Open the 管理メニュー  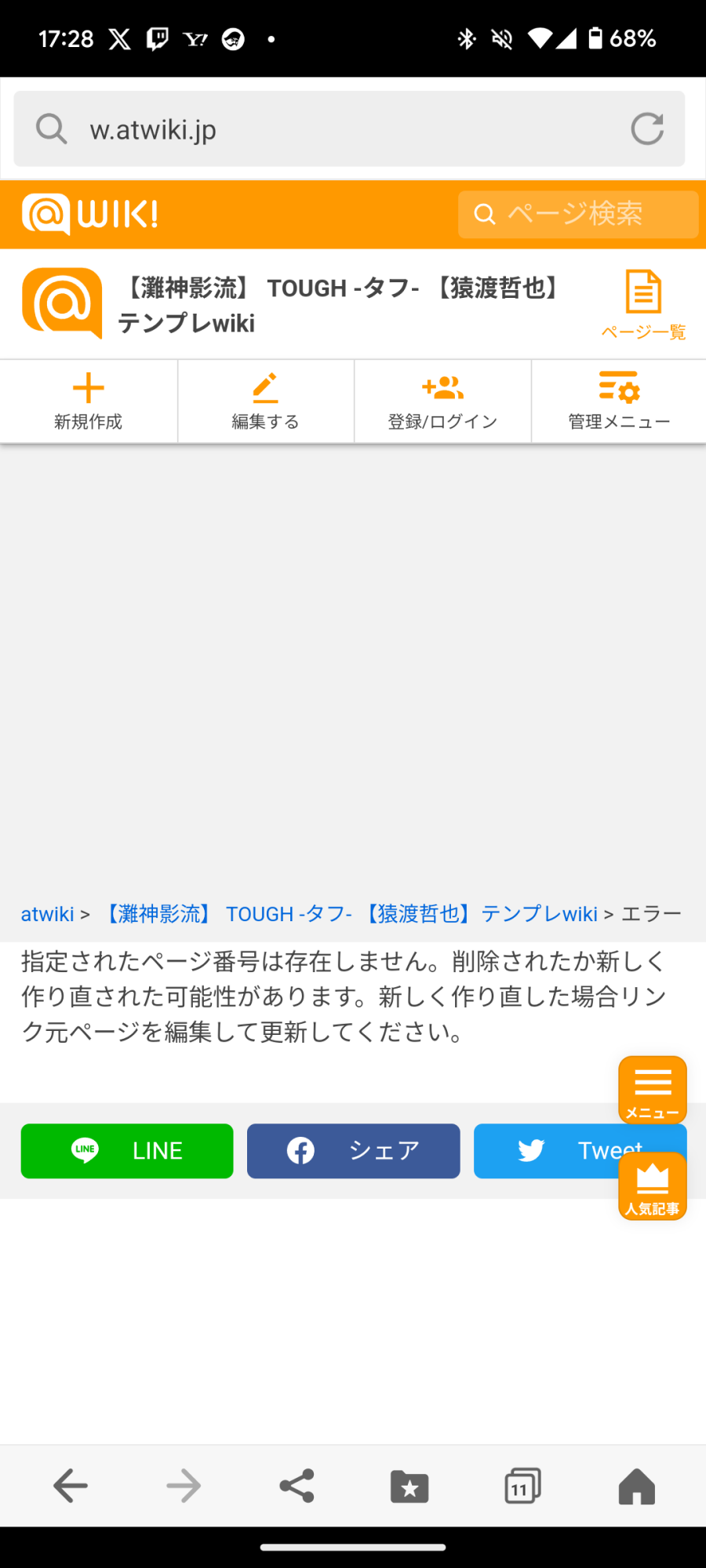[619, 401]
